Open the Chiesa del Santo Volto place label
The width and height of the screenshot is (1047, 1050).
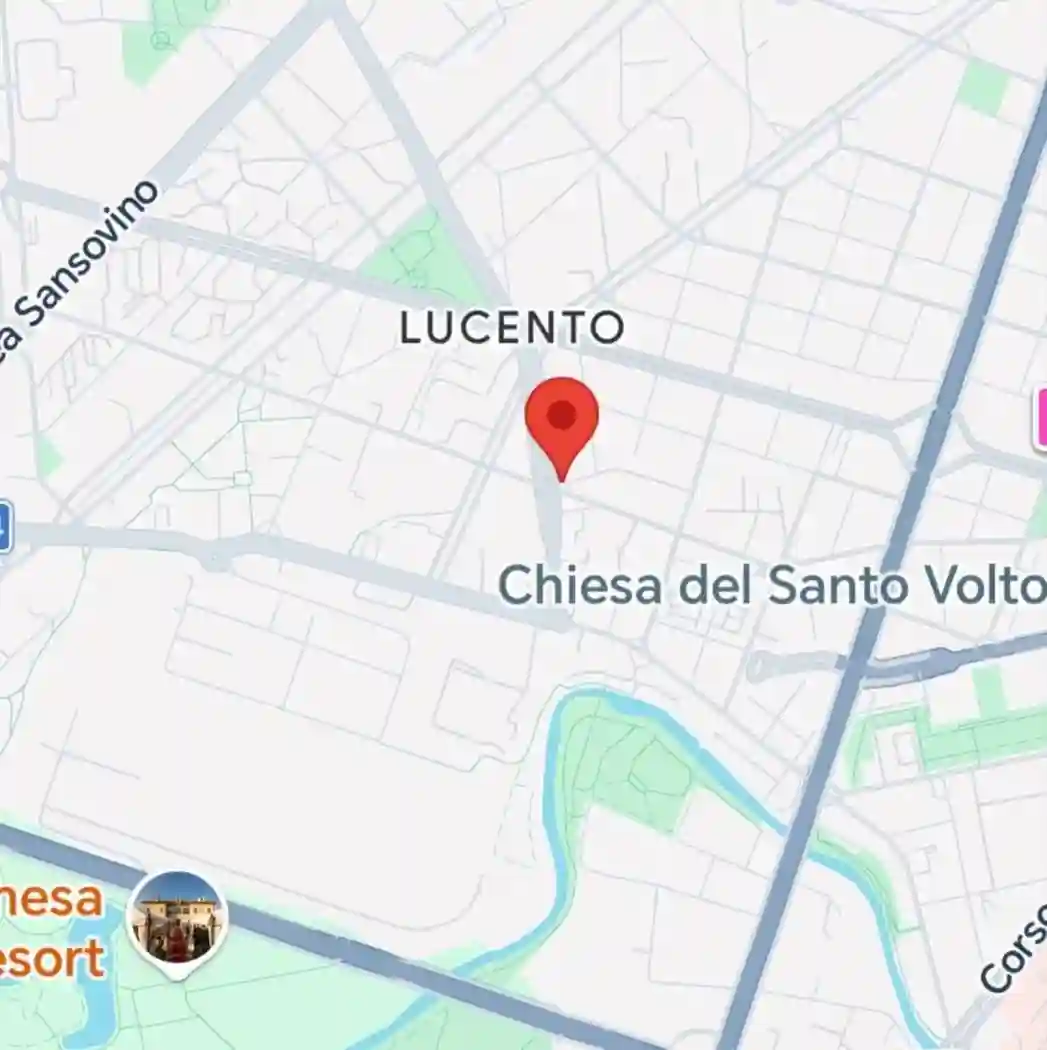point(771,585)
